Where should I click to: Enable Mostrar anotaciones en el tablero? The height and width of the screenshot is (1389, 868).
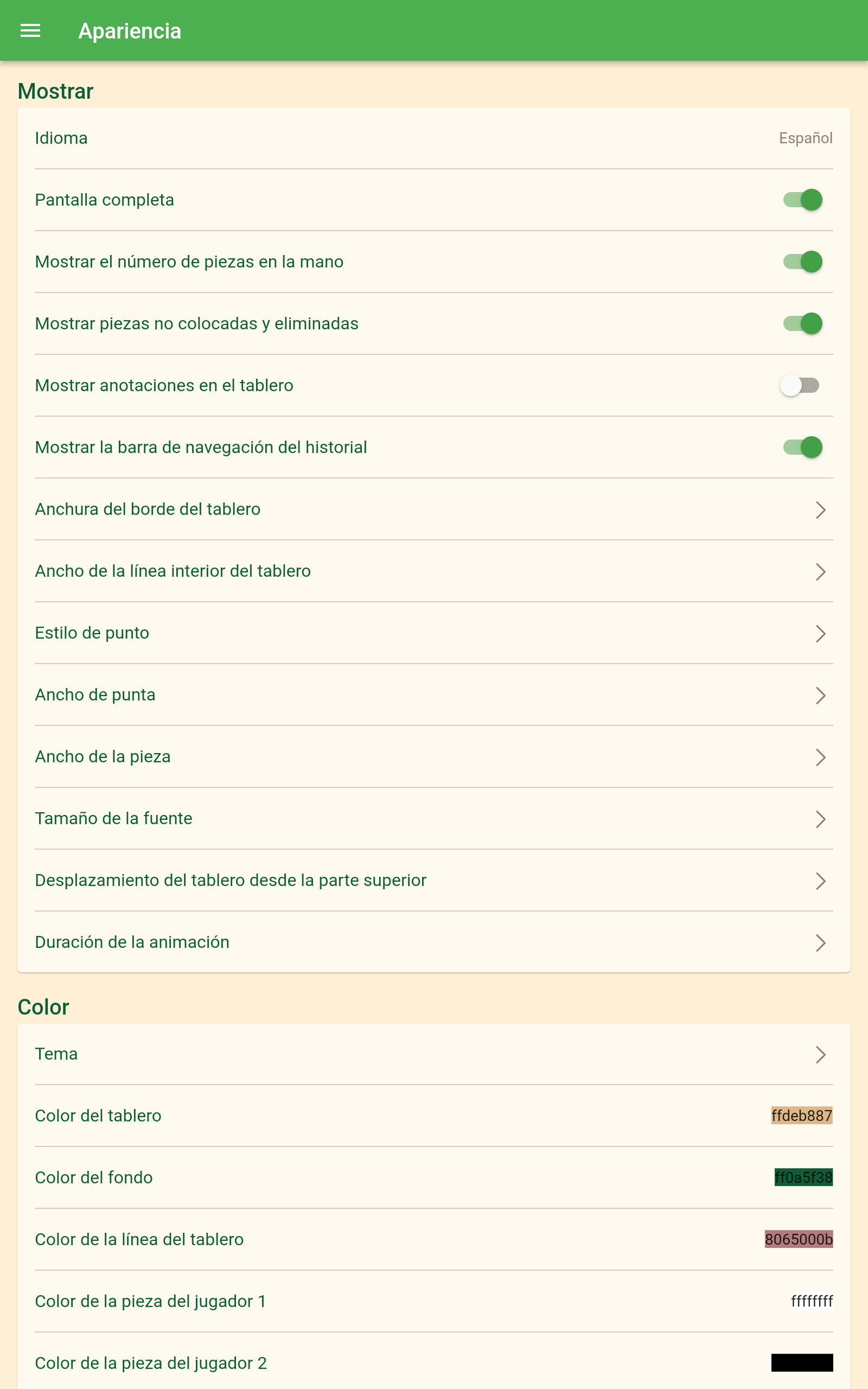tap(799, 385)
